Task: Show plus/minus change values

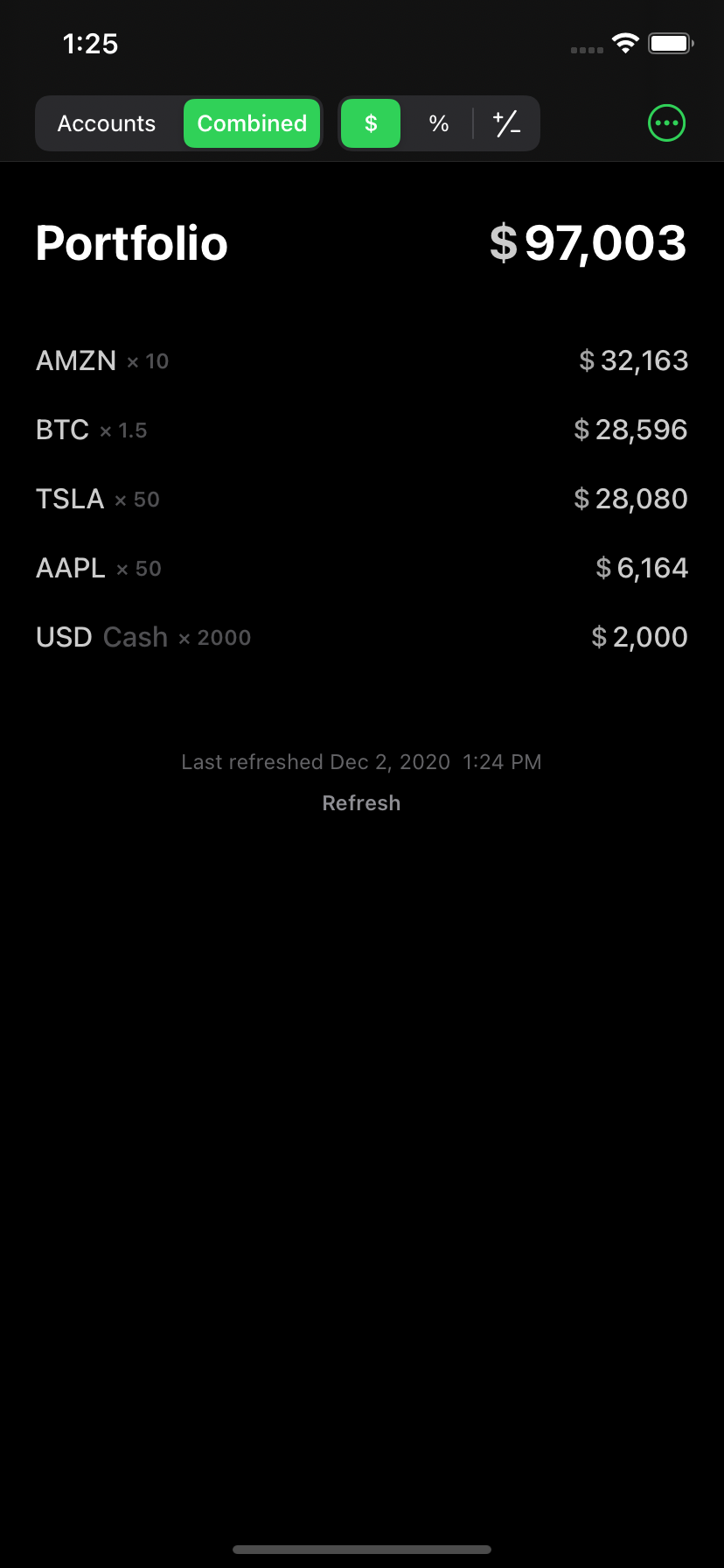Action: [x=506, y=123]
